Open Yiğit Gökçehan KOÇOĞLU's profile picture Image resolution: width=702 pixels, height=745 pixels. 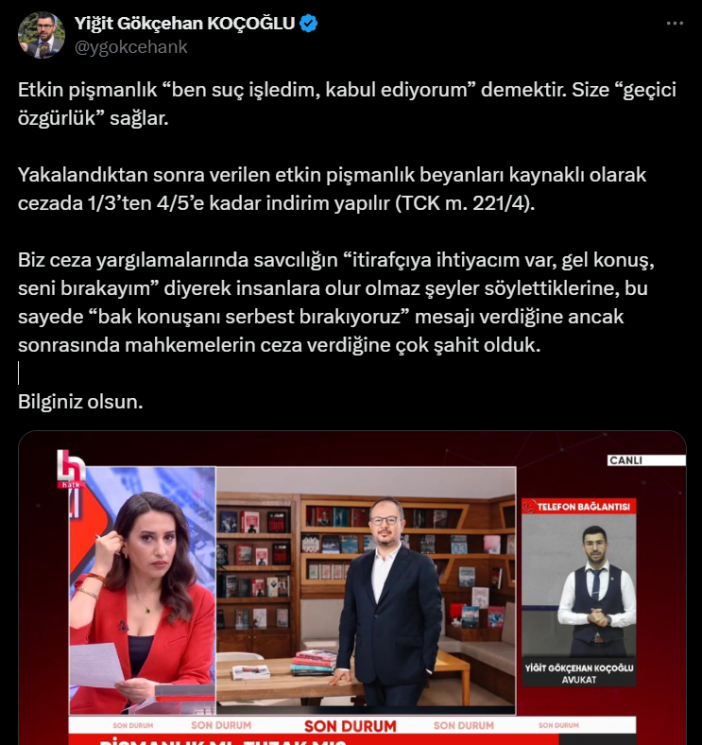click(x=41, y=35)
